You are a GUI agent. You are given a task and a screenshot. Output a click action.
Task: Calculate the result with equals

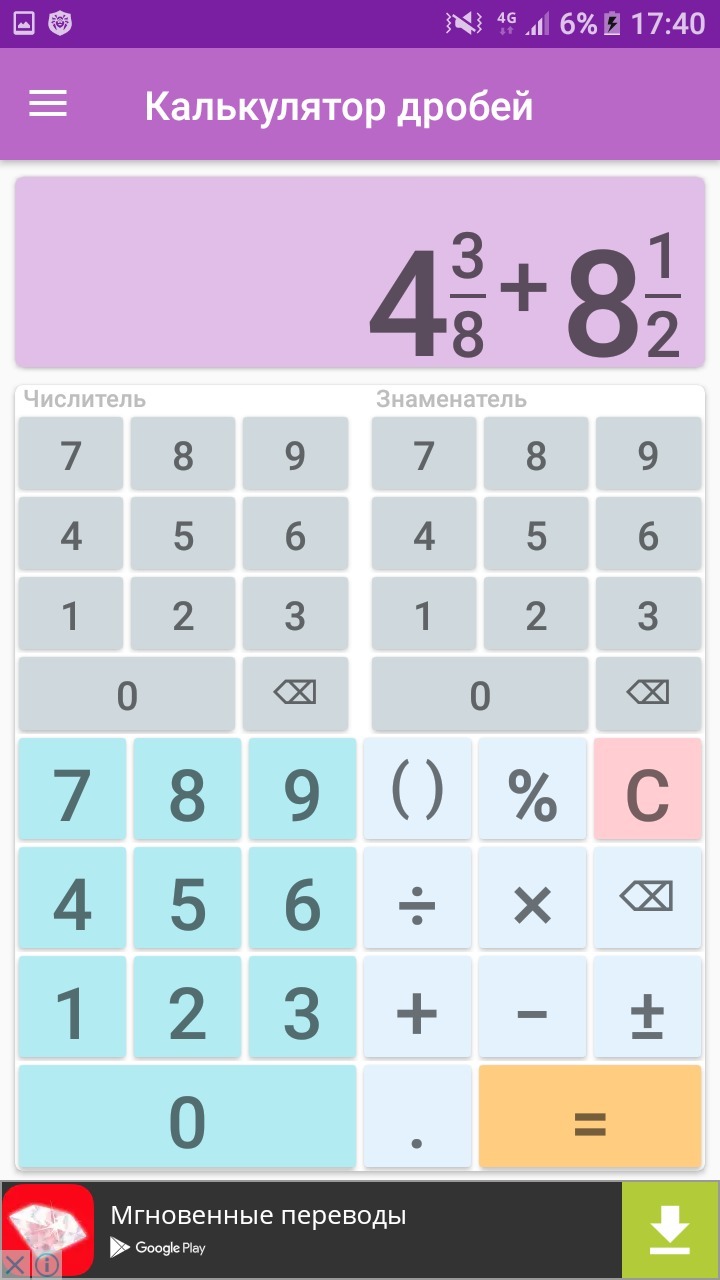click(x=590, y=1118)
